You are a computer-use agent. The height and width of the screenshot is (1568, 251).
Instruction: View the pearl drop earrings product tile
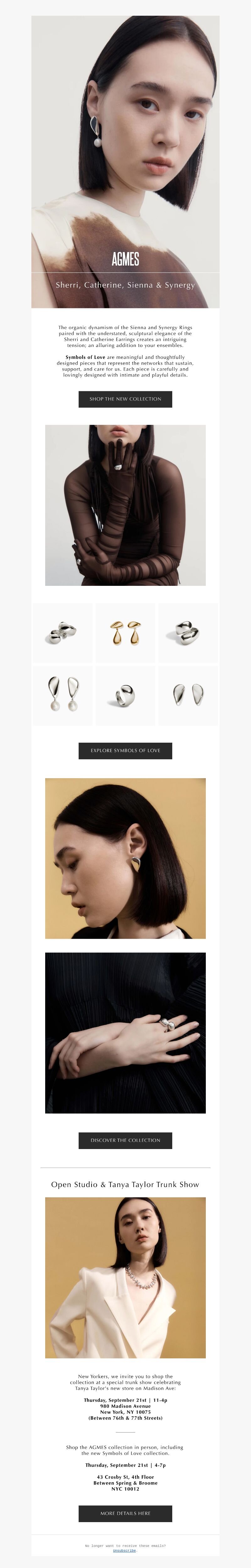[63, 695]
